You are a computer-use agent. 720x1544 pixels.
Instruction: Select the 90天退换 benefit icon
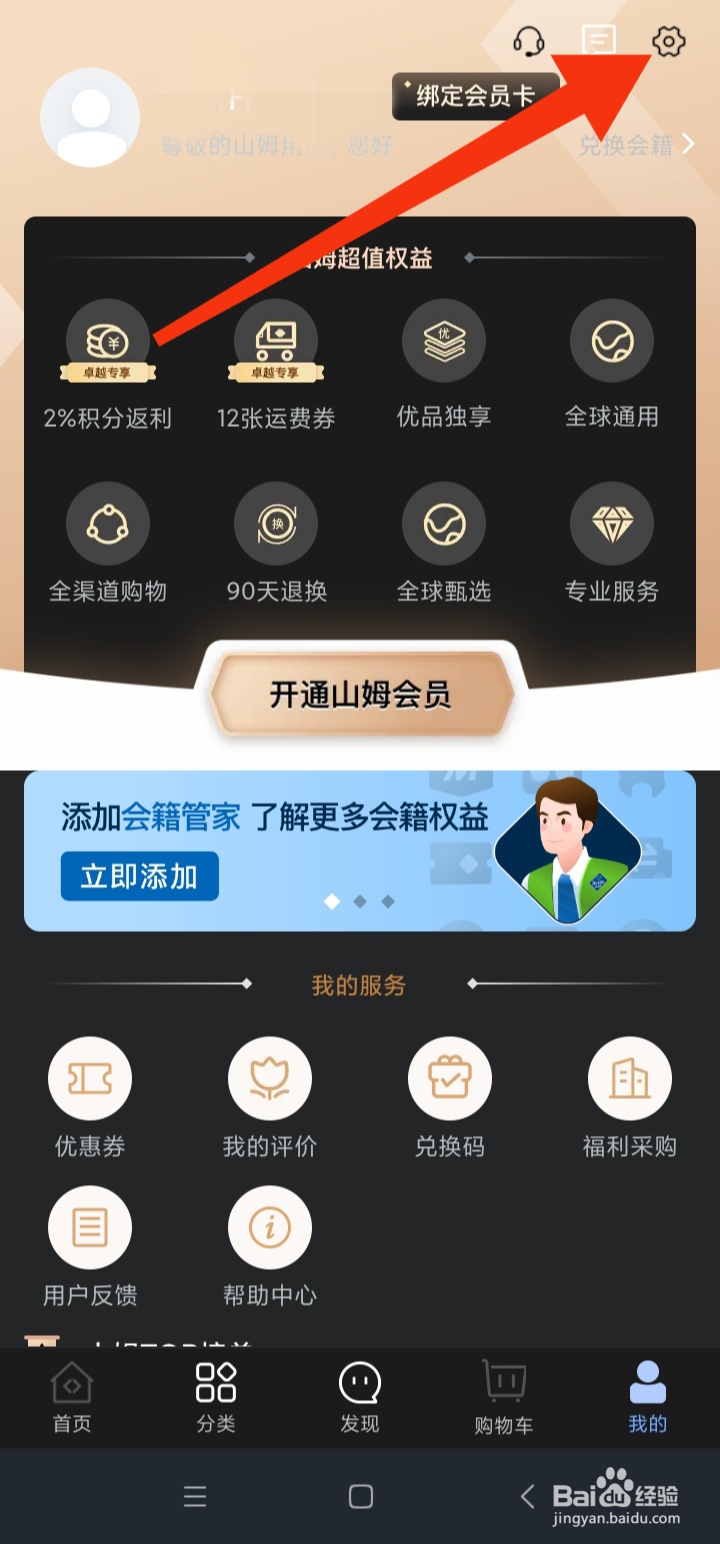(276, 521)
